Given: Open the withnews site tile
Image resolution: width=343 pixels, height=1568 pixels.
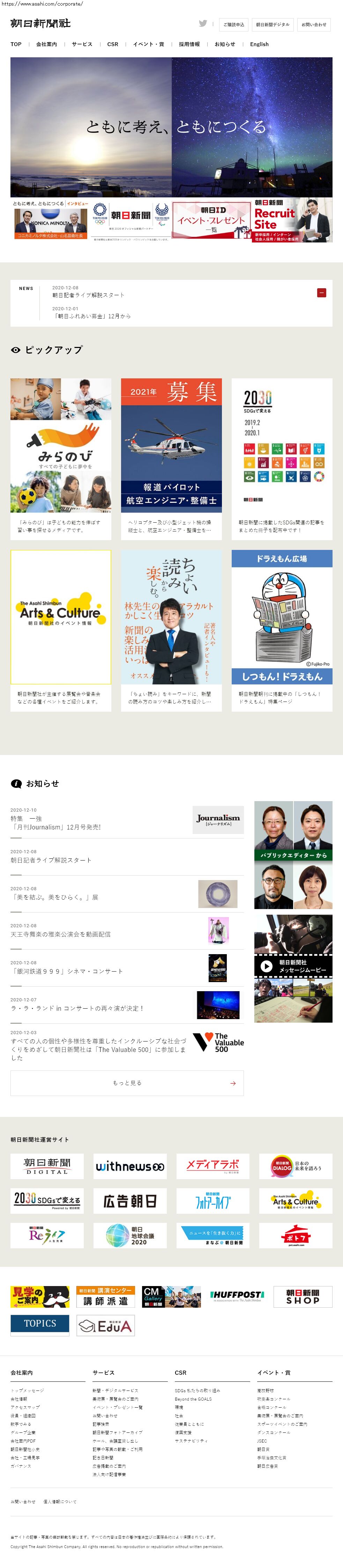Looking at the screenshot, I should [x=129, y=1166].
